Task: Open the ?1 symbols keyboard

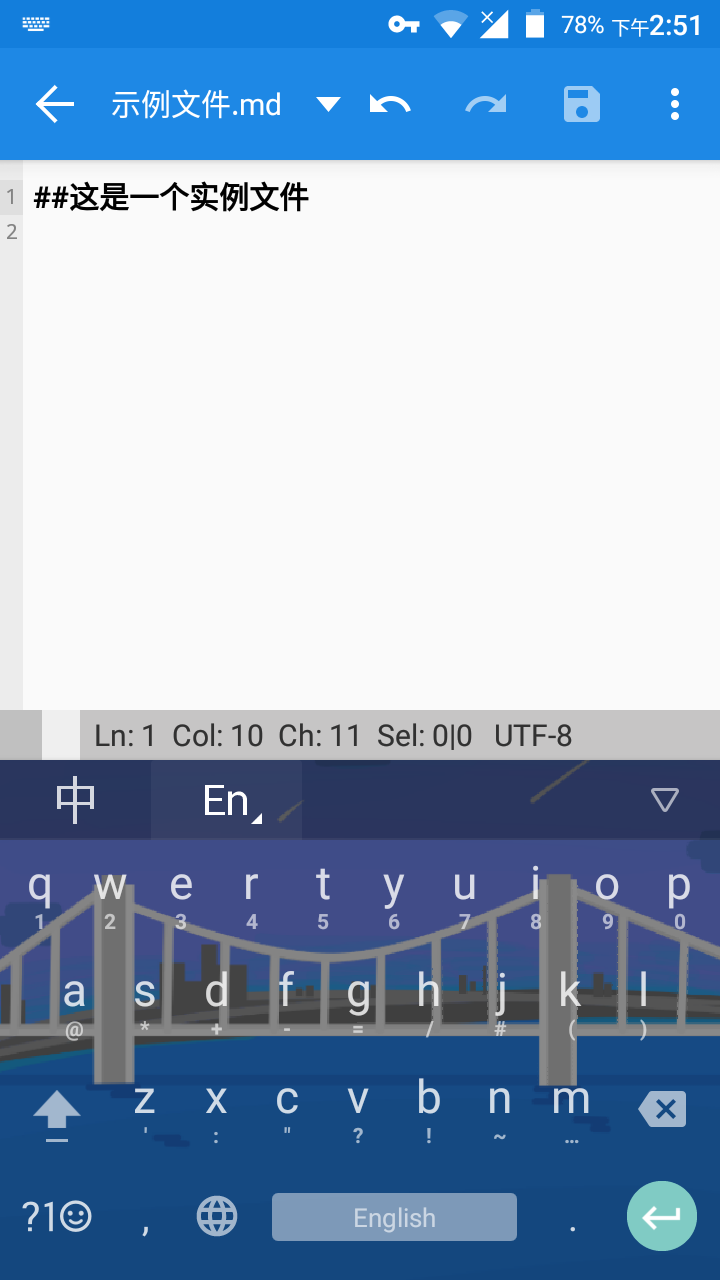Action: (57, 1217)
